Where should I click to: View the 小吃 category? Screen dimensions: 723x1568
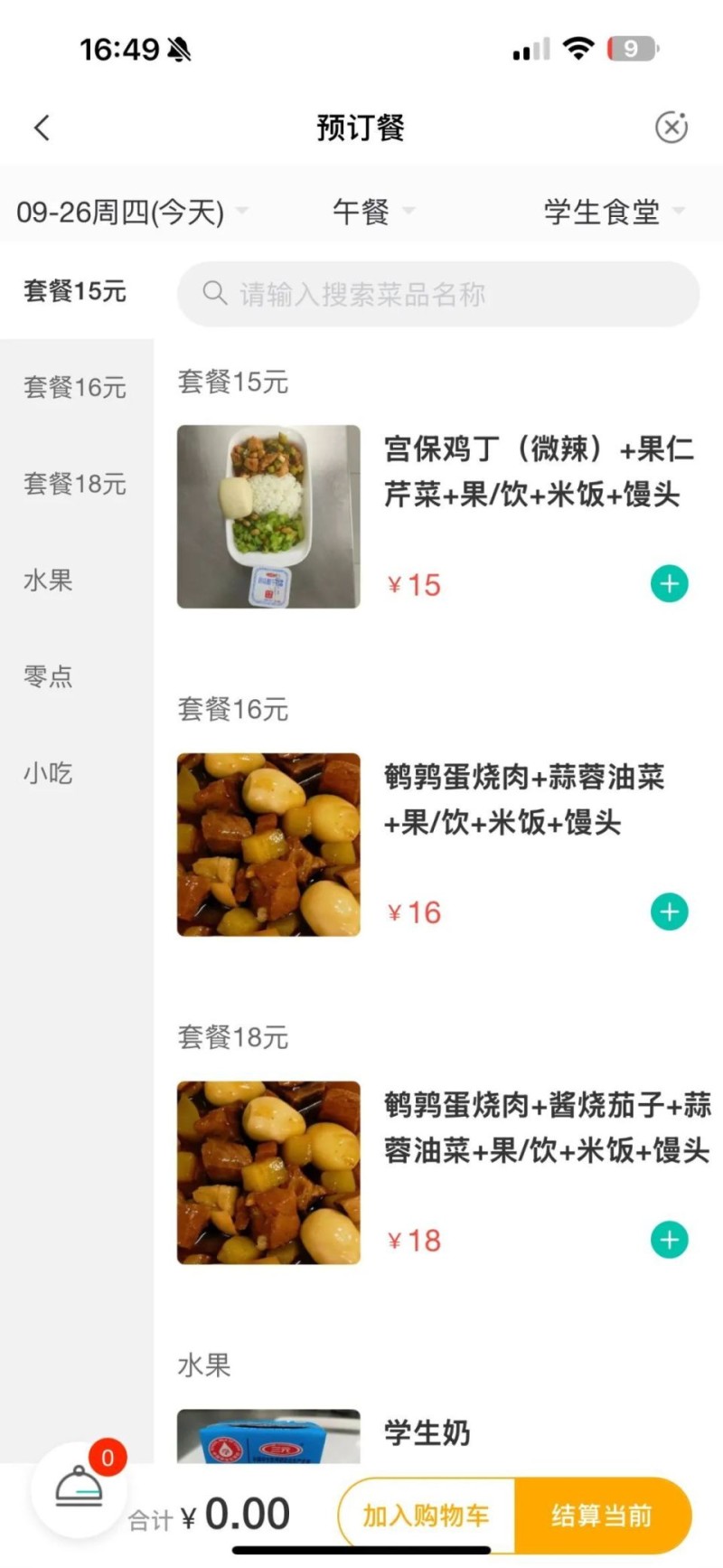click(x=49, y=773)
